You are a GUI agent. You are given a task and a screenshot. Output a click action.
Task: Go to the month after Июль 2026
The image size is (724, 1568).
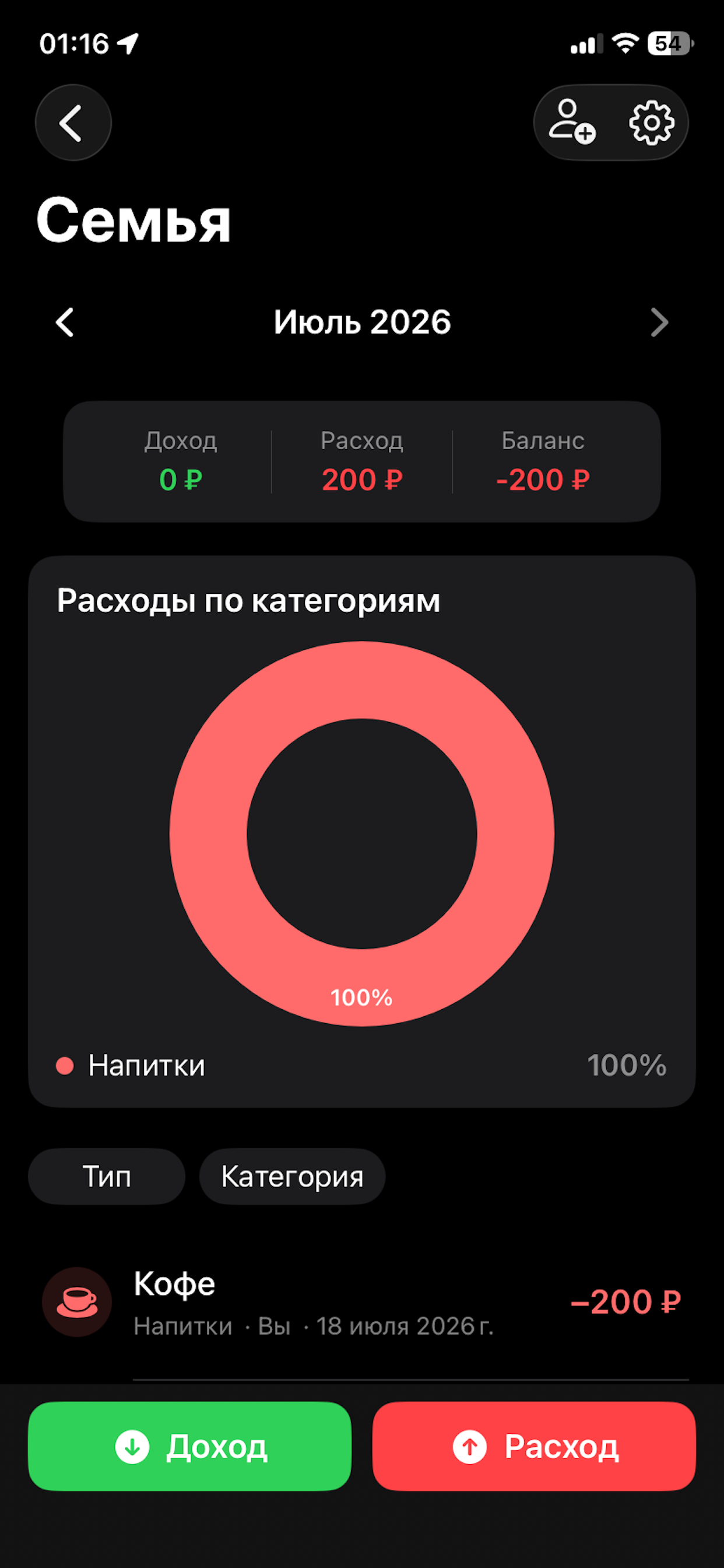click(x=659, y=322)
